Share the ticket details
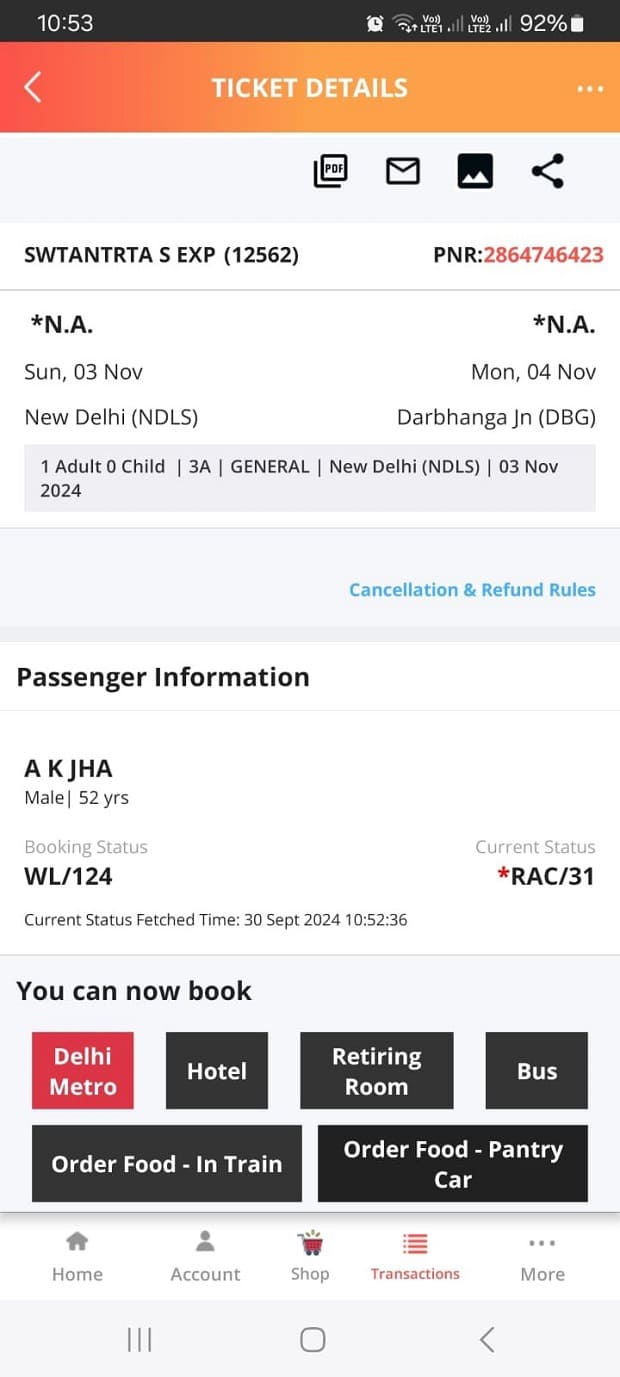 coord(547,171)
